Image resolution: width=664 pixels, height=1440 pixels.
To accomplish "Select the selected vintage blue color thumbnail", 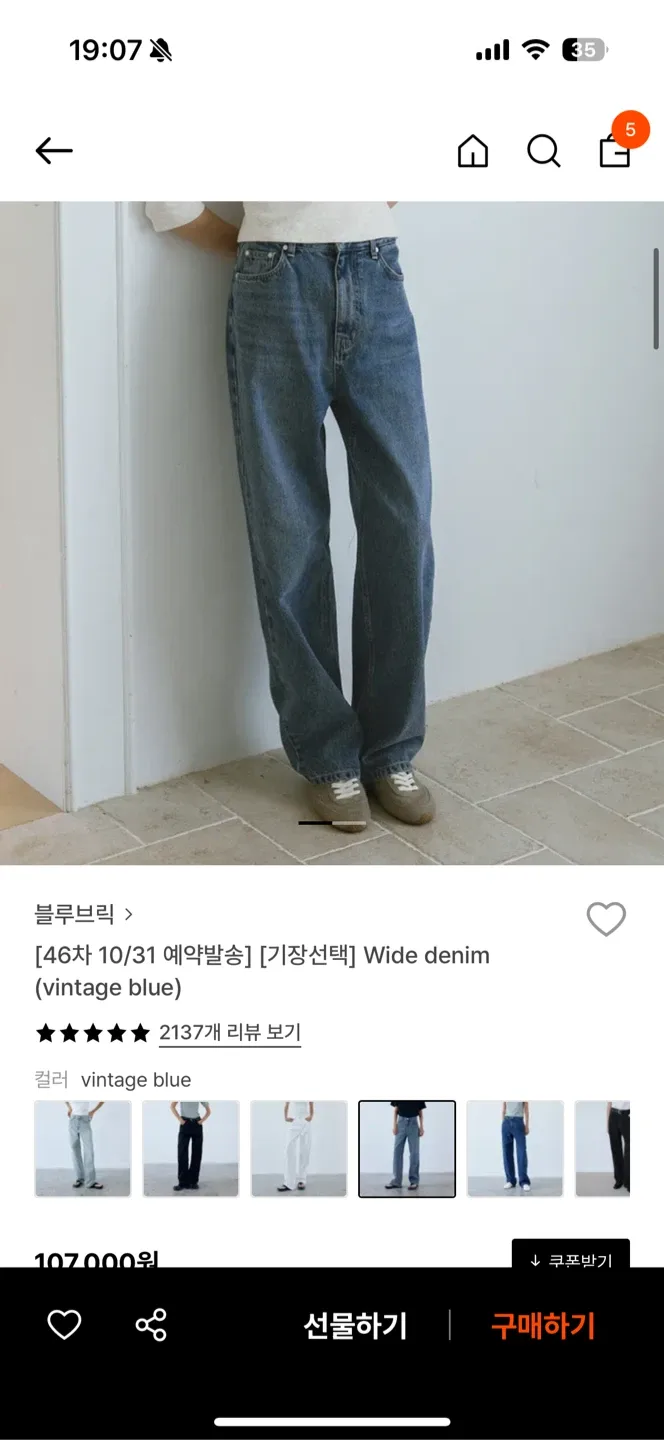I will pyautogui.click(x=407, y=1148).
